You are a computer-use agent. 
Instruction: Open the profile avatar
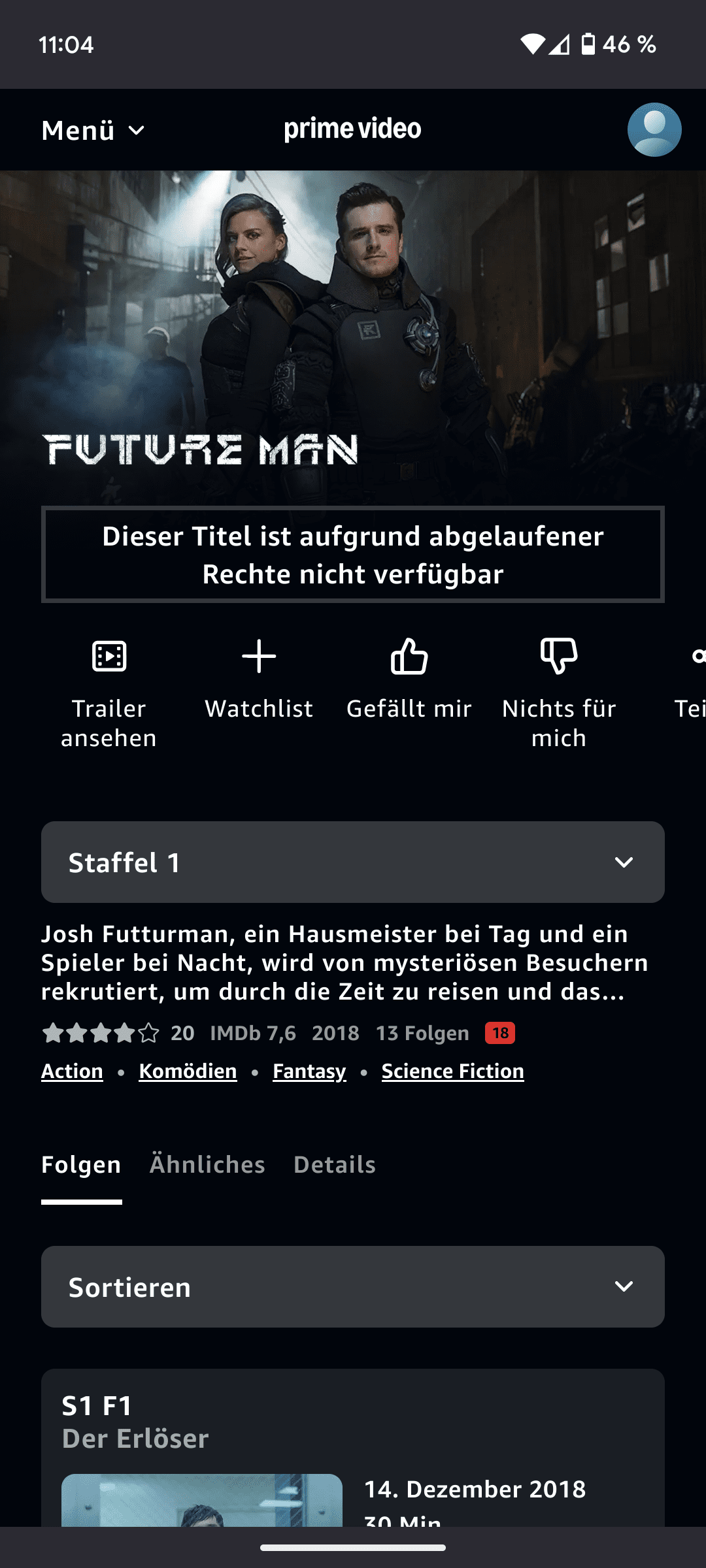pos(654,129)
